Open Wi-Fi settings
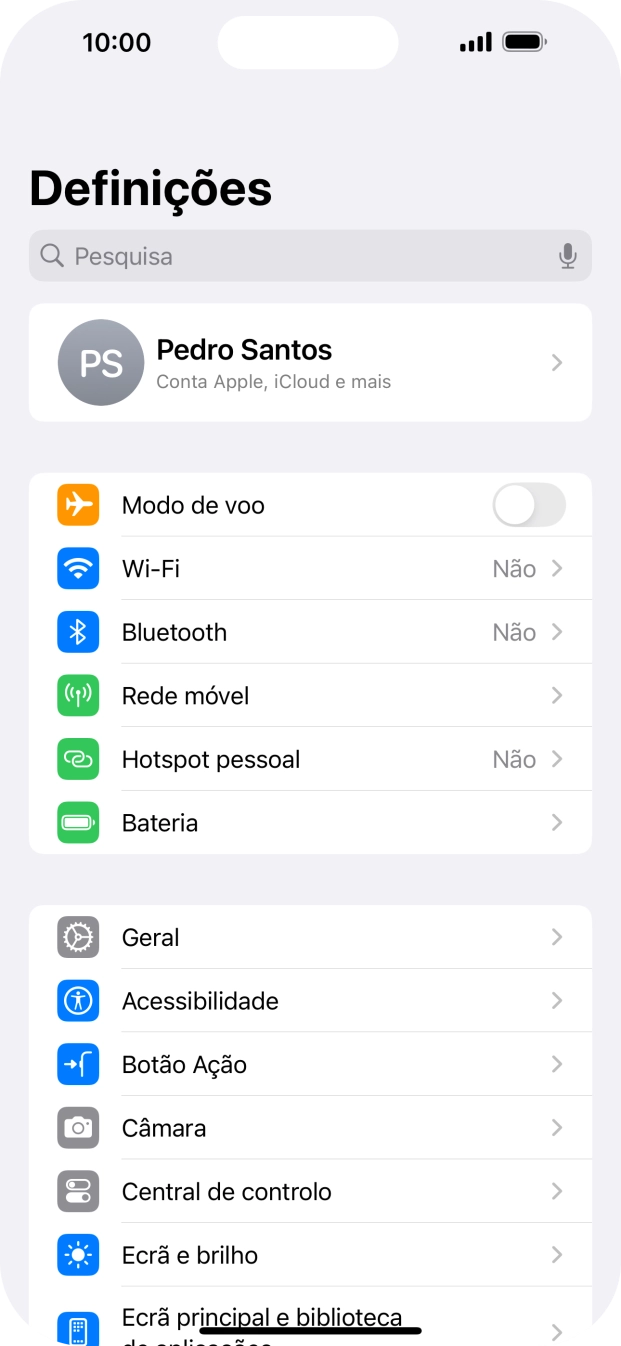Viewport: 621px width, 1346px height. [310, 569]
